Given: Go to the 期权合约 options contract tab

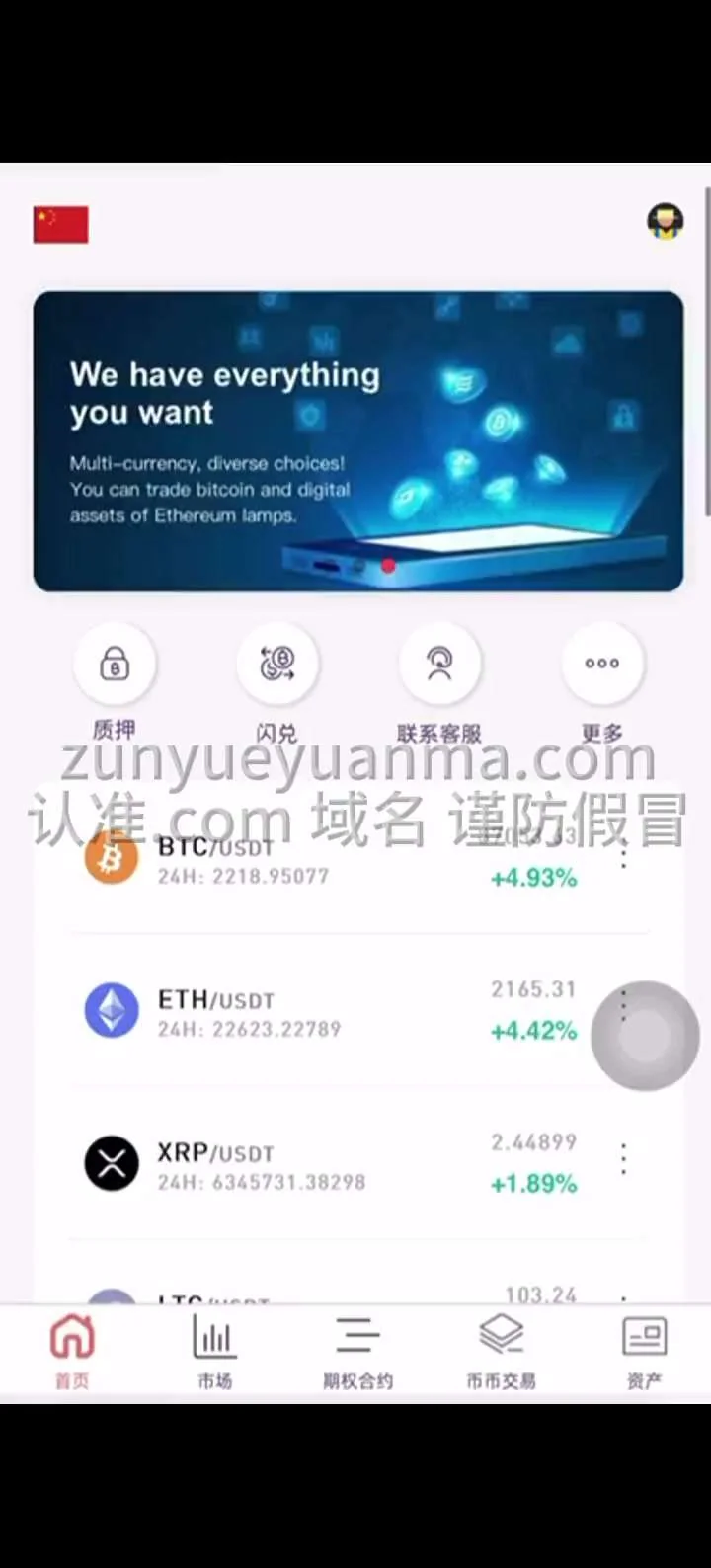Looking at the screenshot, I should [357, 1351].
